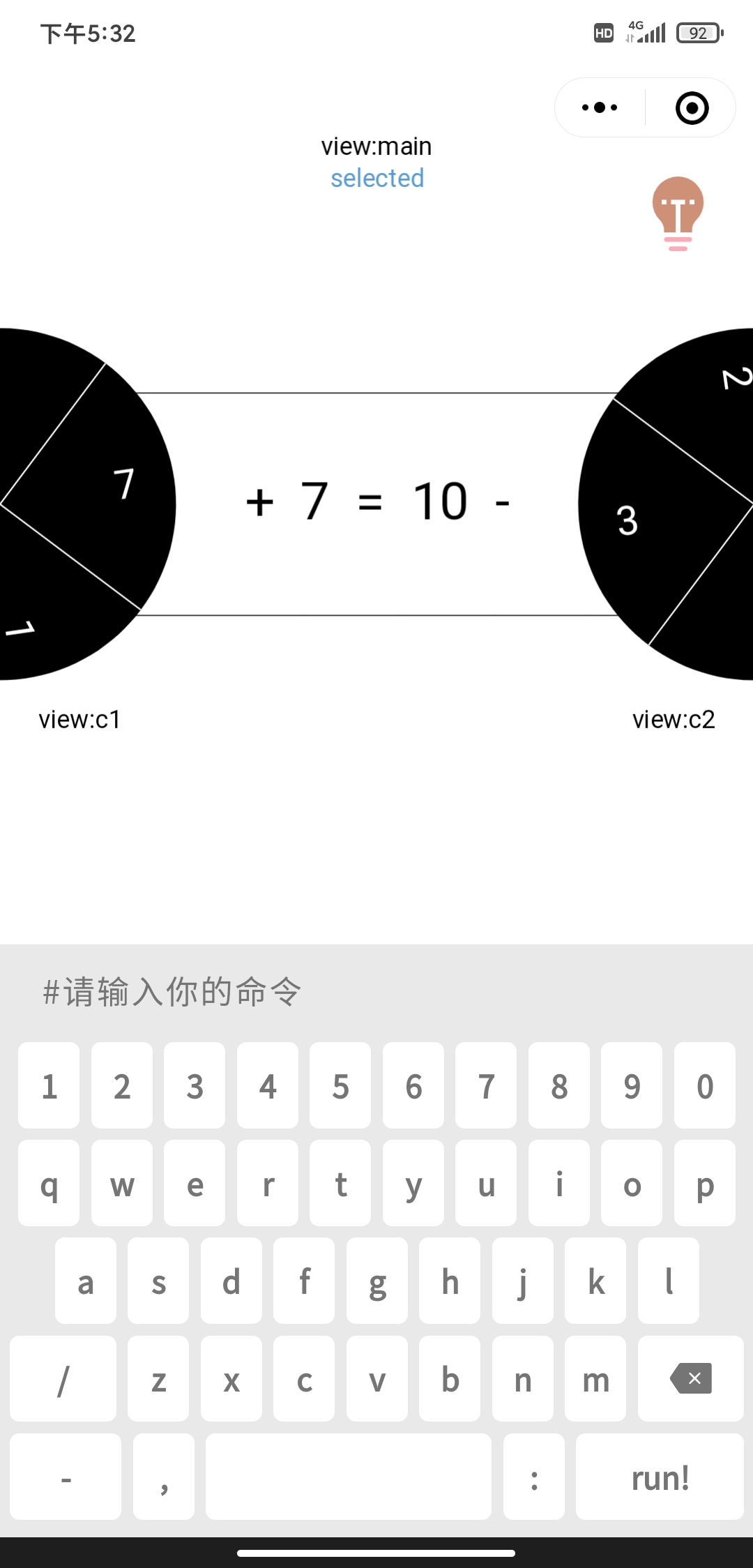
Task: Tap the minus key
Action: (x=66, y=1477)
